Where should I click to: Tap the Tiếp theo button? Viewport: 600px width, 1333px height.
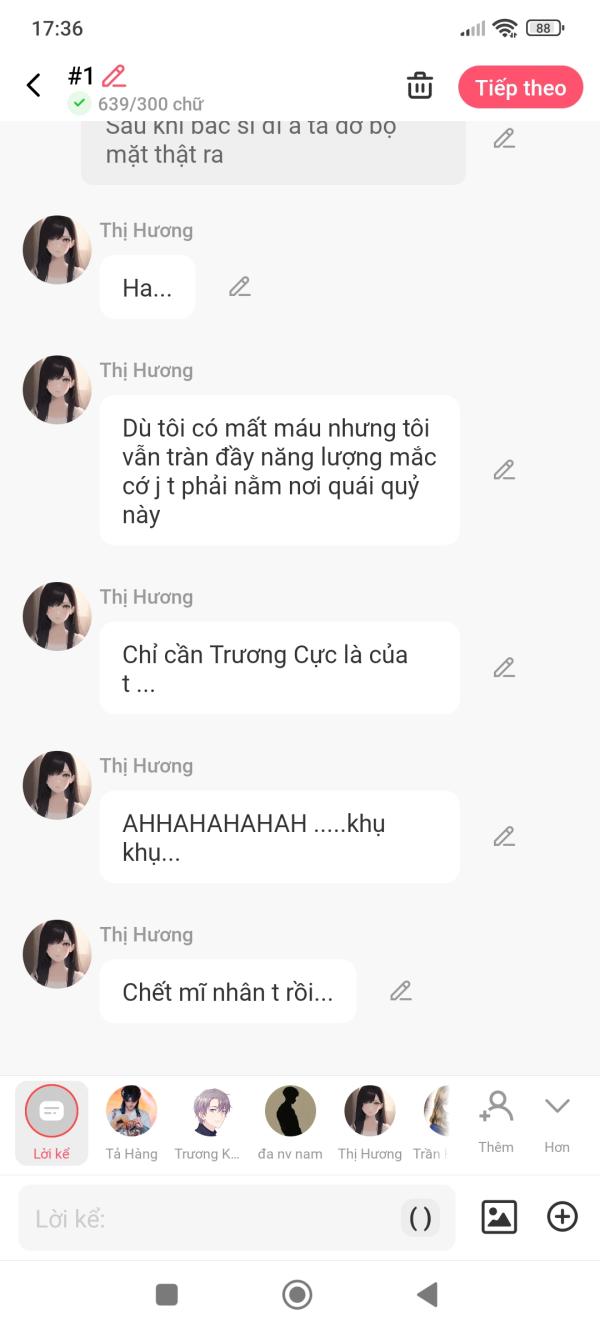click(x=520, y=88)
